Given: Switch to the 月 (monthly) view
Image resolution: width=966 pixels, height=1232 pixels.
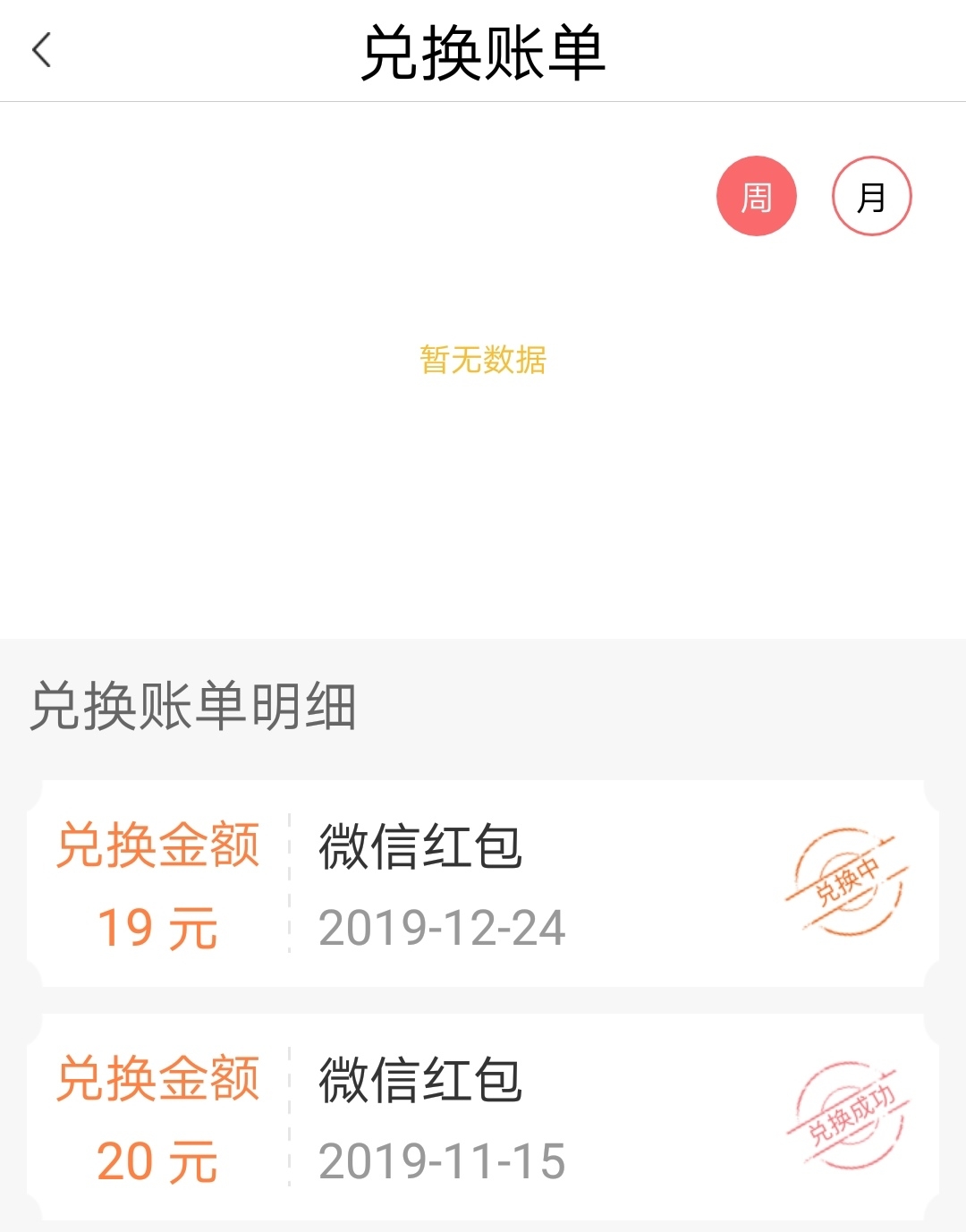Looking at the screenshot, I should pos(871,197).
